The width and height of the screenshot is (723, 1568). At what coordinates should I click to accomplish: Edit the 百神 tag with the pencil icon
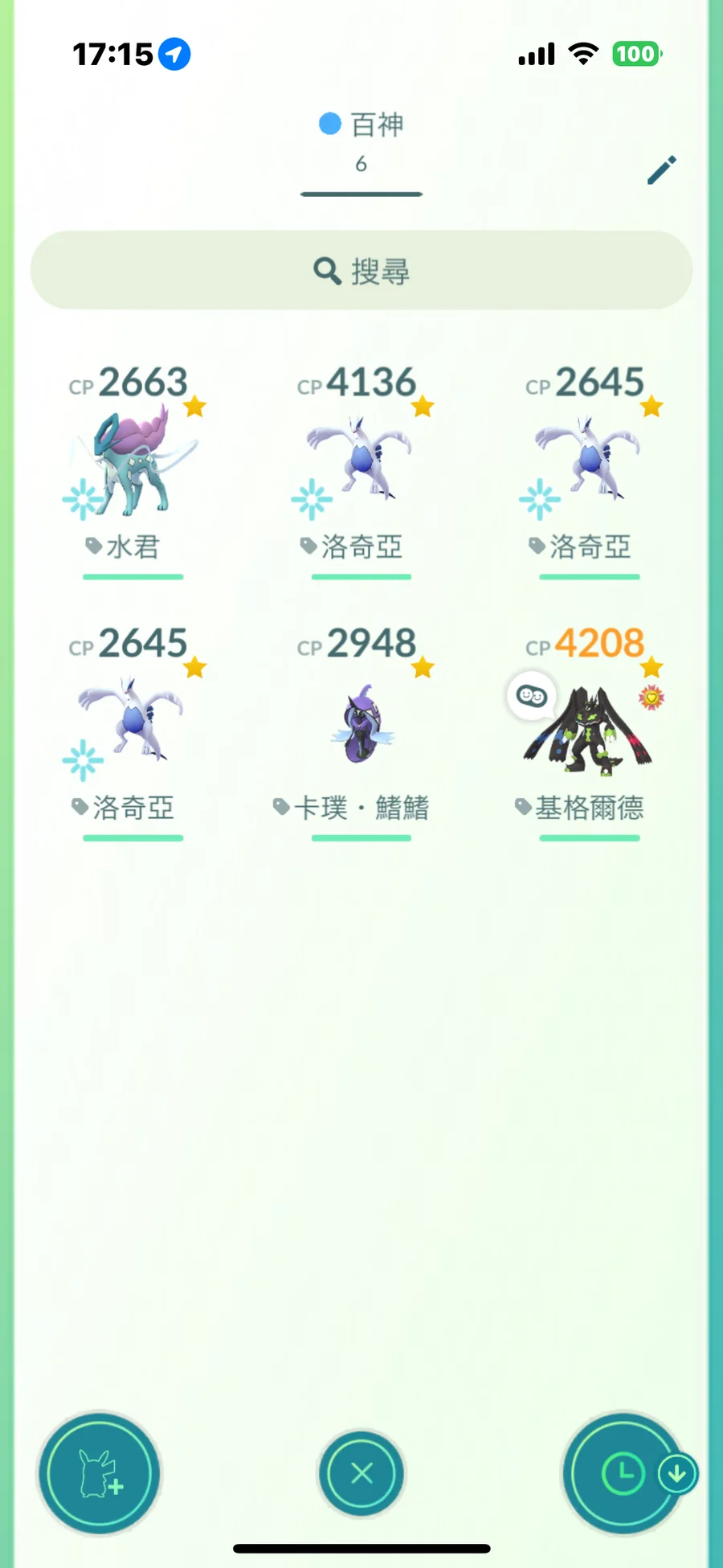click(x=661, y=170)
